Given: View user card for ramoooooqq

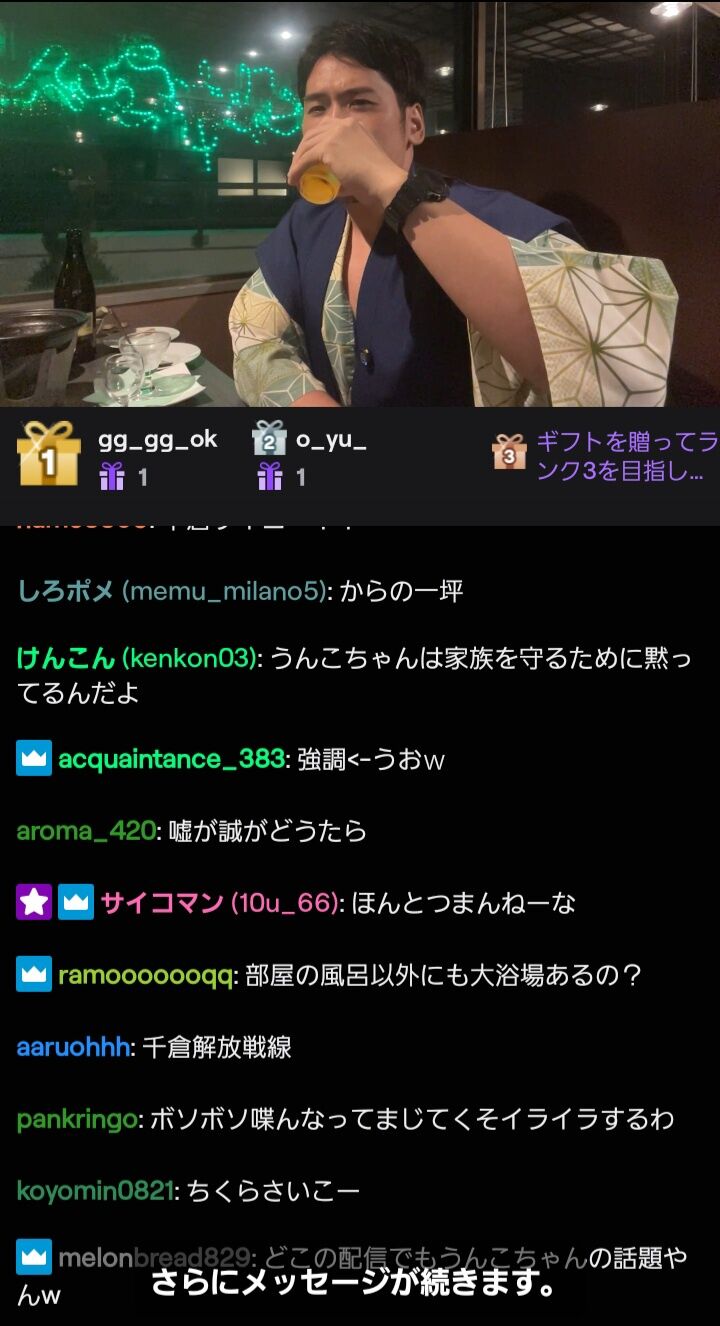Looking at the screenshot, I should [x=145, y=976].
